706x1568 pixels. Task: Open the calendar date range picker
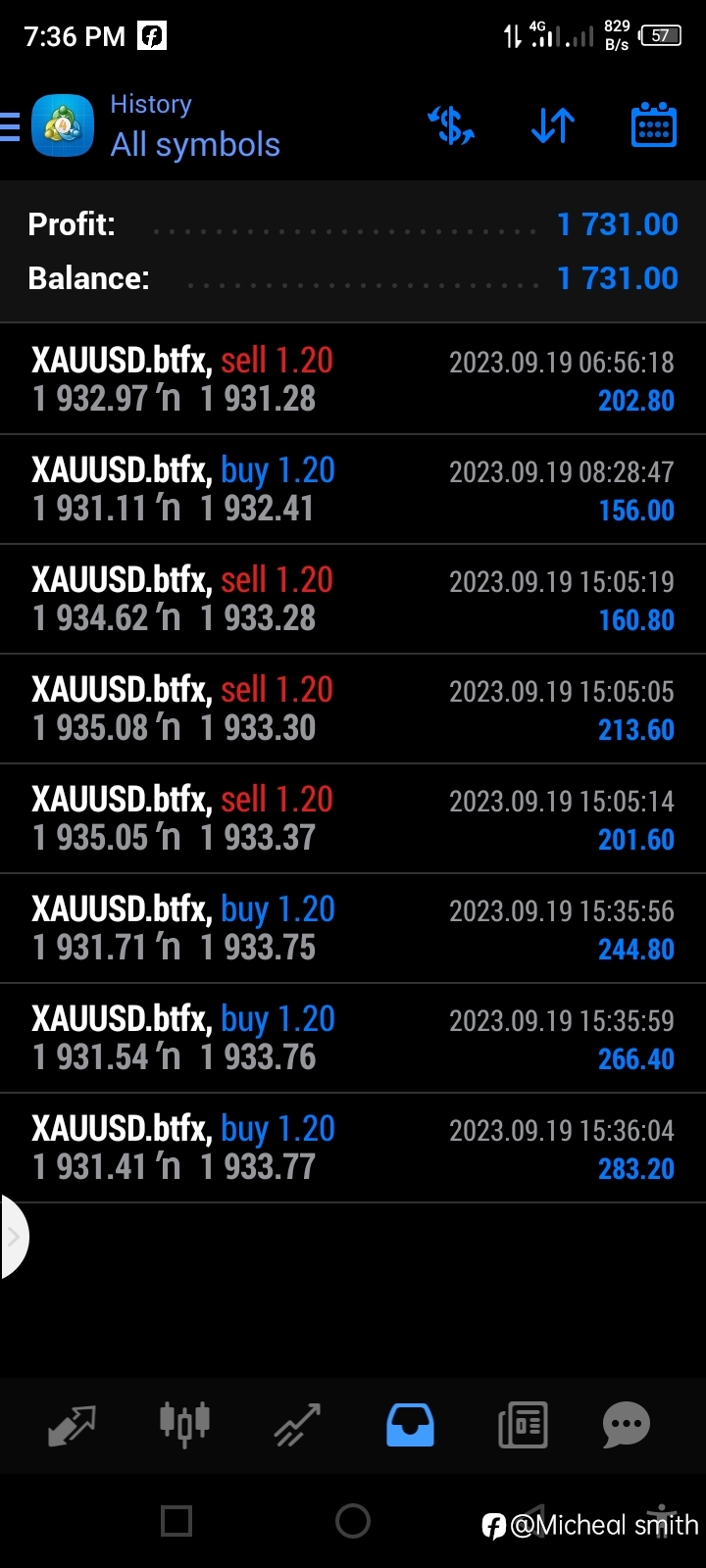click(x=654, y=124)
